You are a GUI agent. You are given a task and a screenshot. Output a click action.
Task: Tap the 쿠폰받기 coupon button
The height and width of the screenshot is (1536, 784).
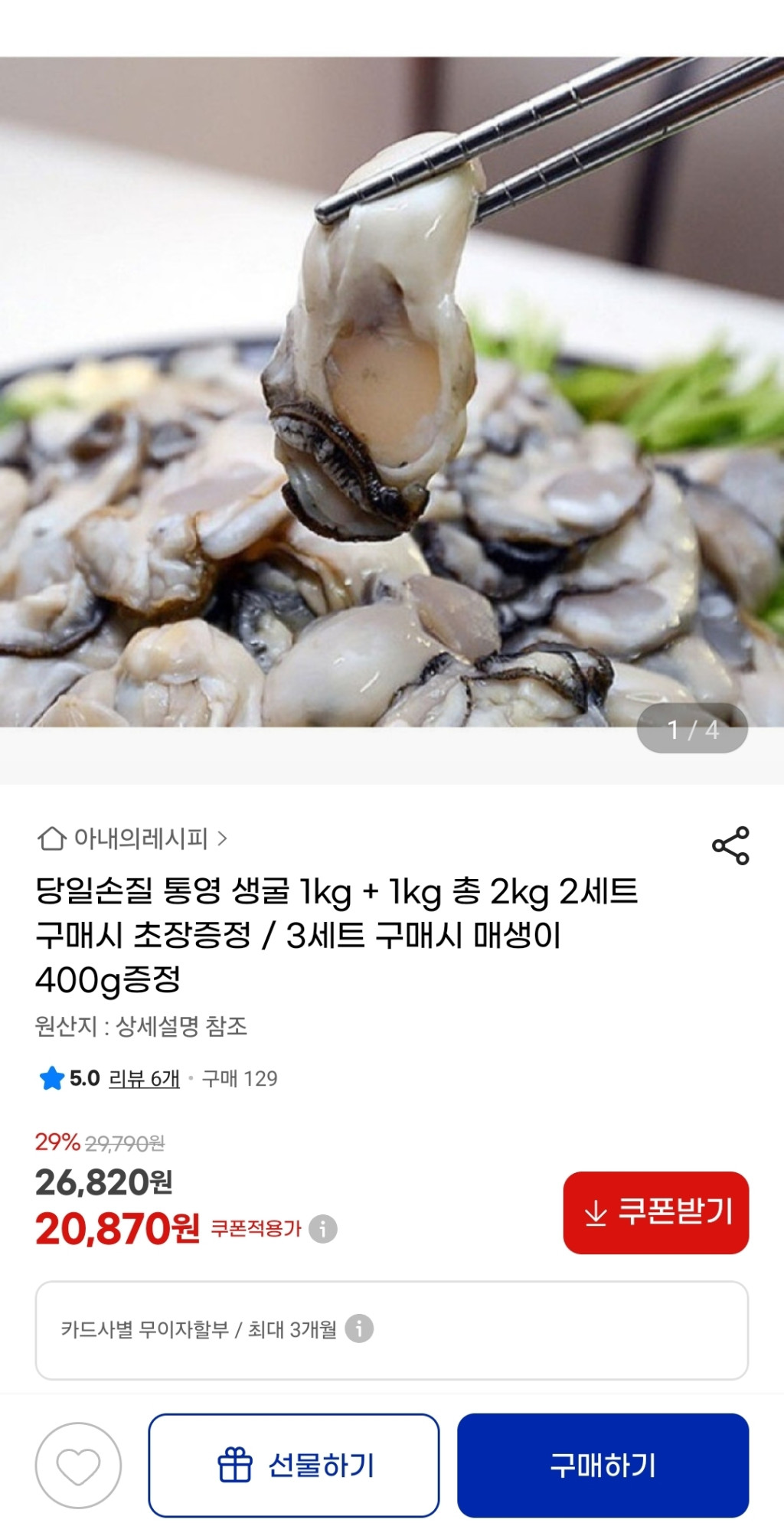click(x=655, y=1212)
